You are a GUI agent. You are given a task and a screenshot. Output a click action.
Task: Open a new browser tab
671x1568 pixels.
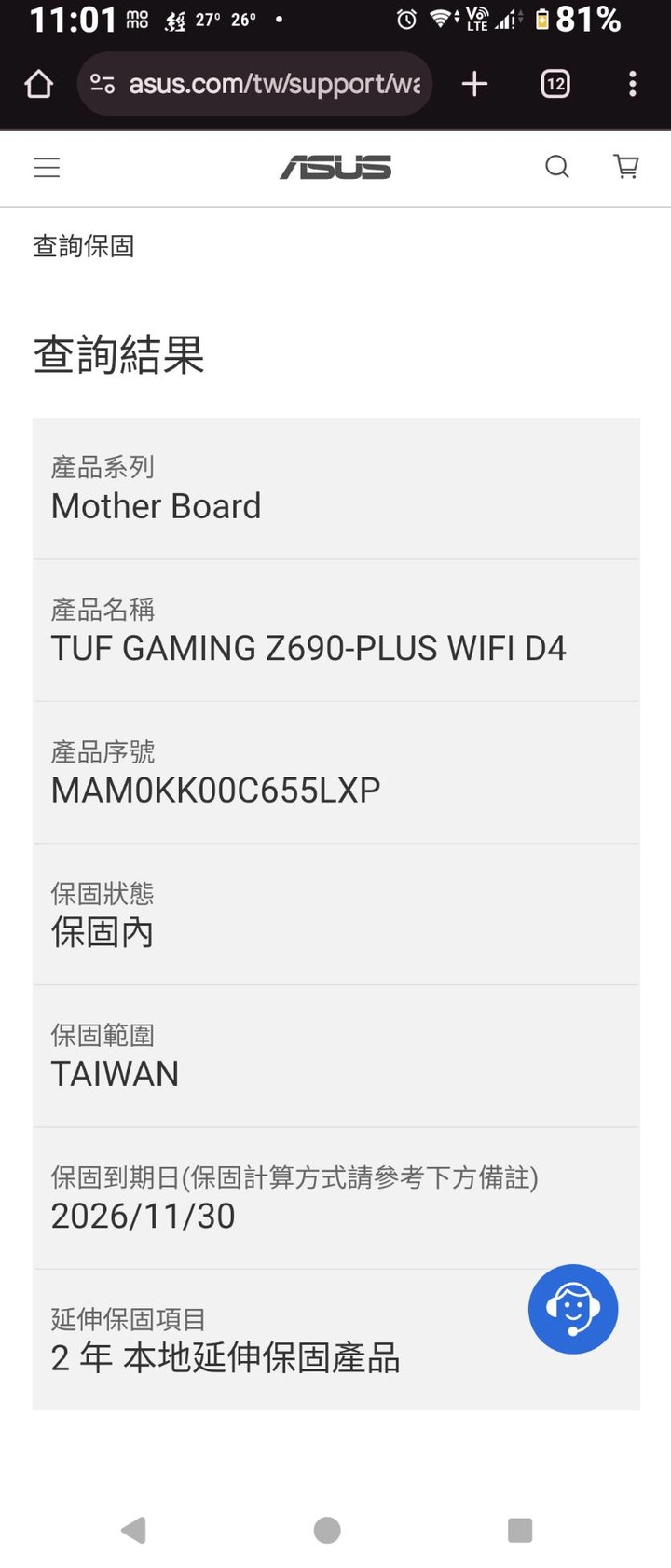click(474, 84)
